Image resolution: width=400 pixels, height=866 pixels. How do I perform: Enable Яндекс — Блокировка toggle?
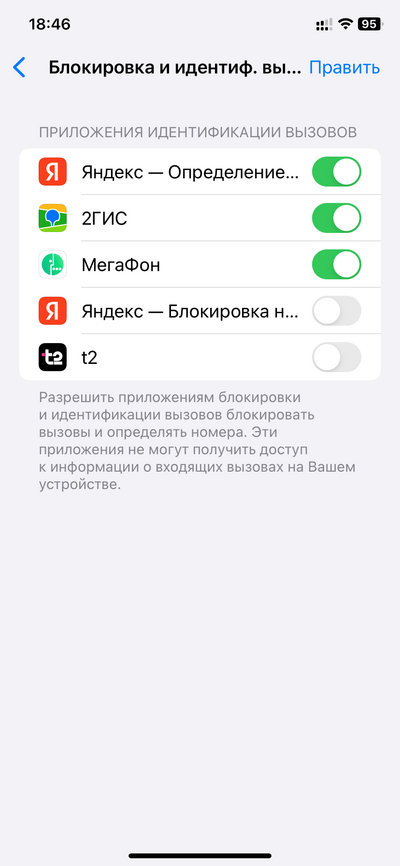click(x=336, y=311)
